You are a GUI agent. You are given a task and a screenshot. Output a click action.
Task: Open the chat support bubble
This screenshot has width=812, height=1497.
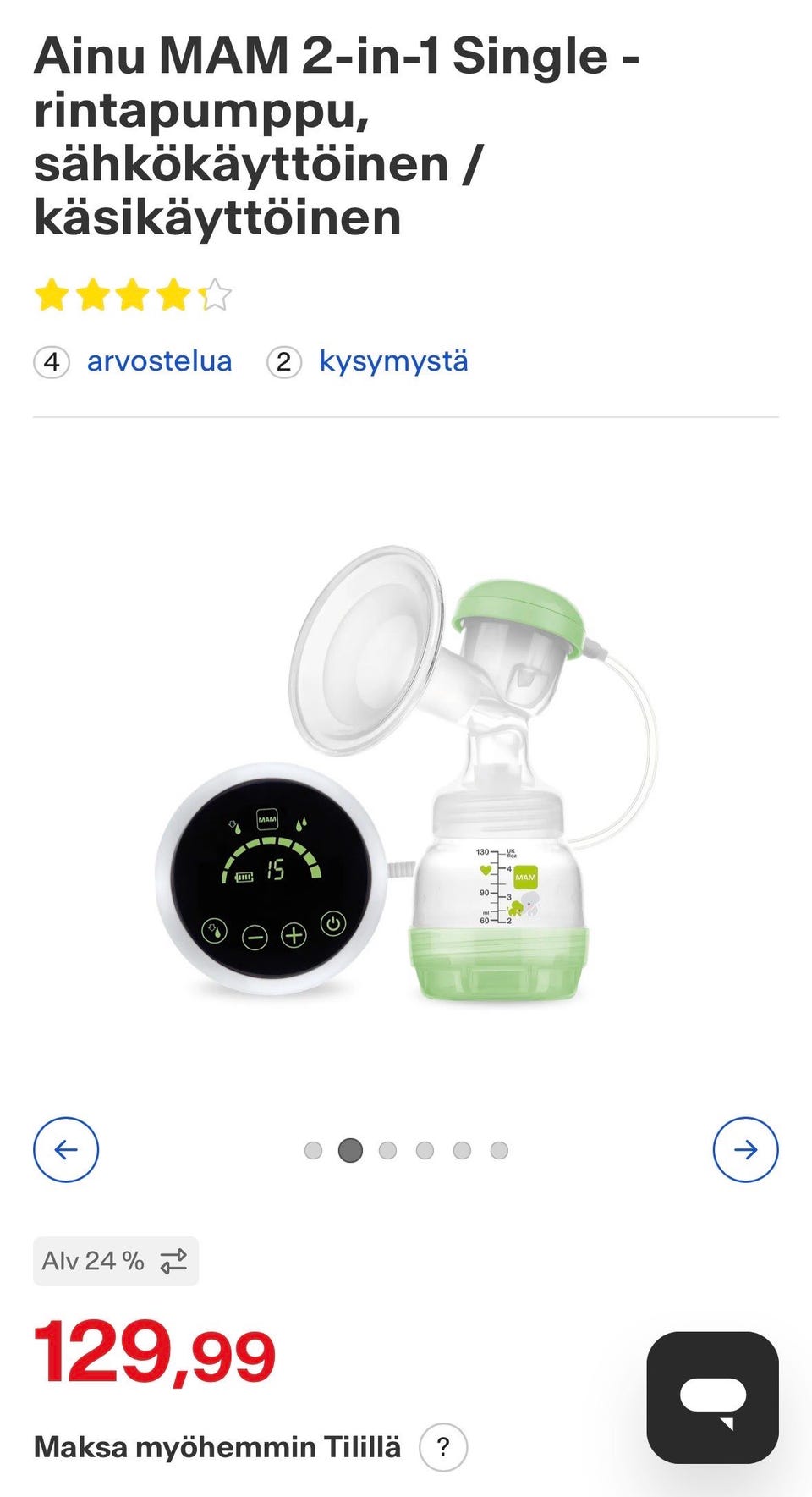pyautogui.click(x=712, y=1397)
